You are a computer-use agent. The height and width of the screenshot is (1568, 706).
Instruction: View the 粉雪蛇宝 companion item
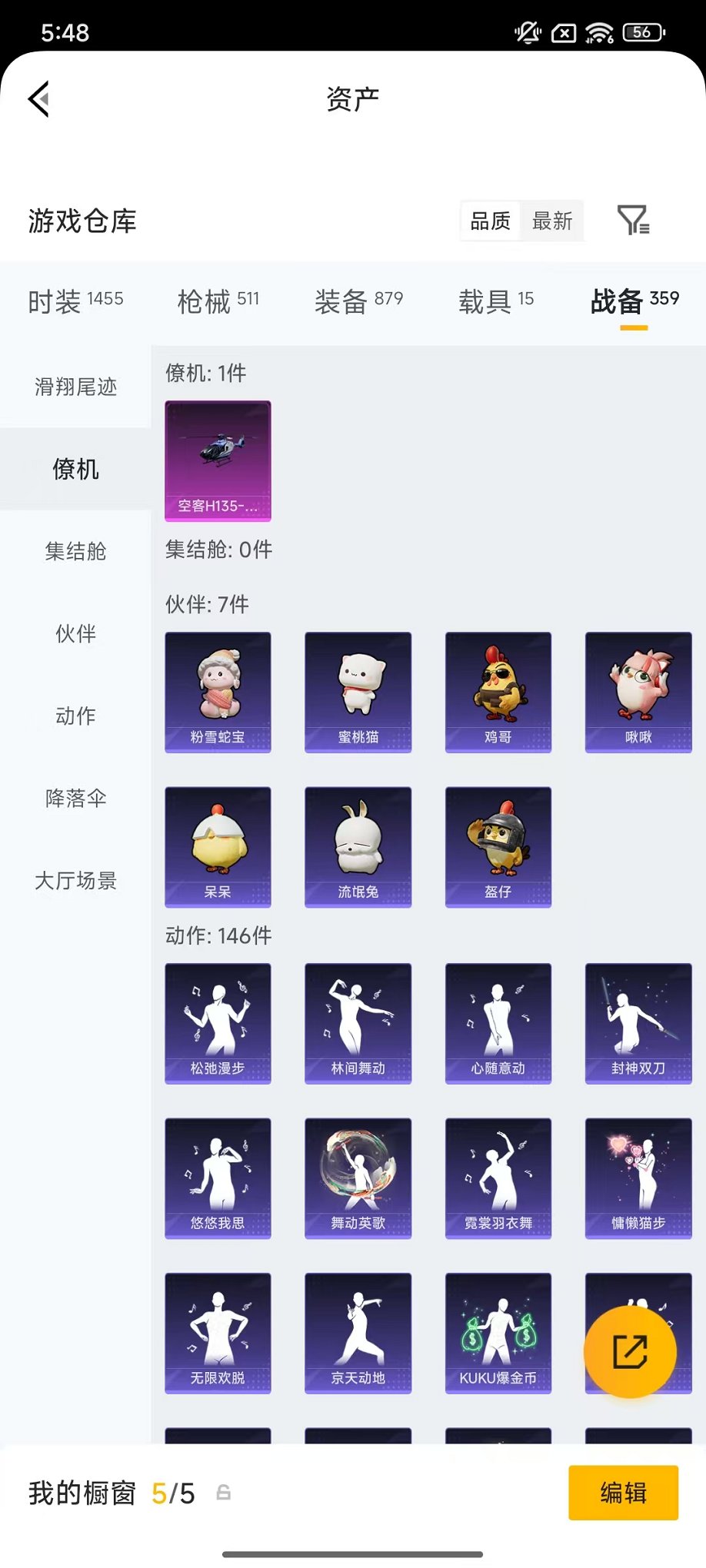tap(218, 691)
